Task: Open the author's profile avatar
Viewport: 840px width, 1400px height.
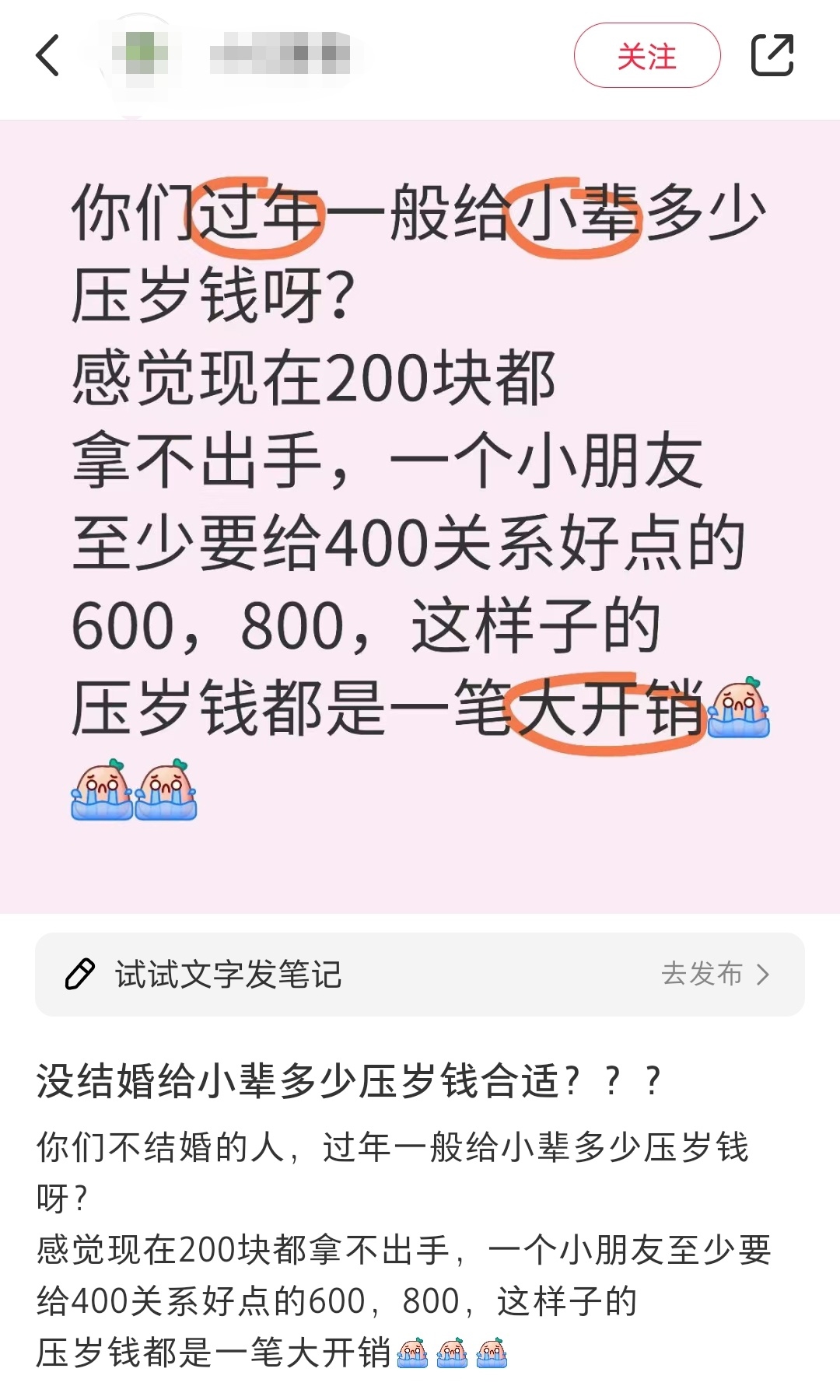Action: coord(140,54)
